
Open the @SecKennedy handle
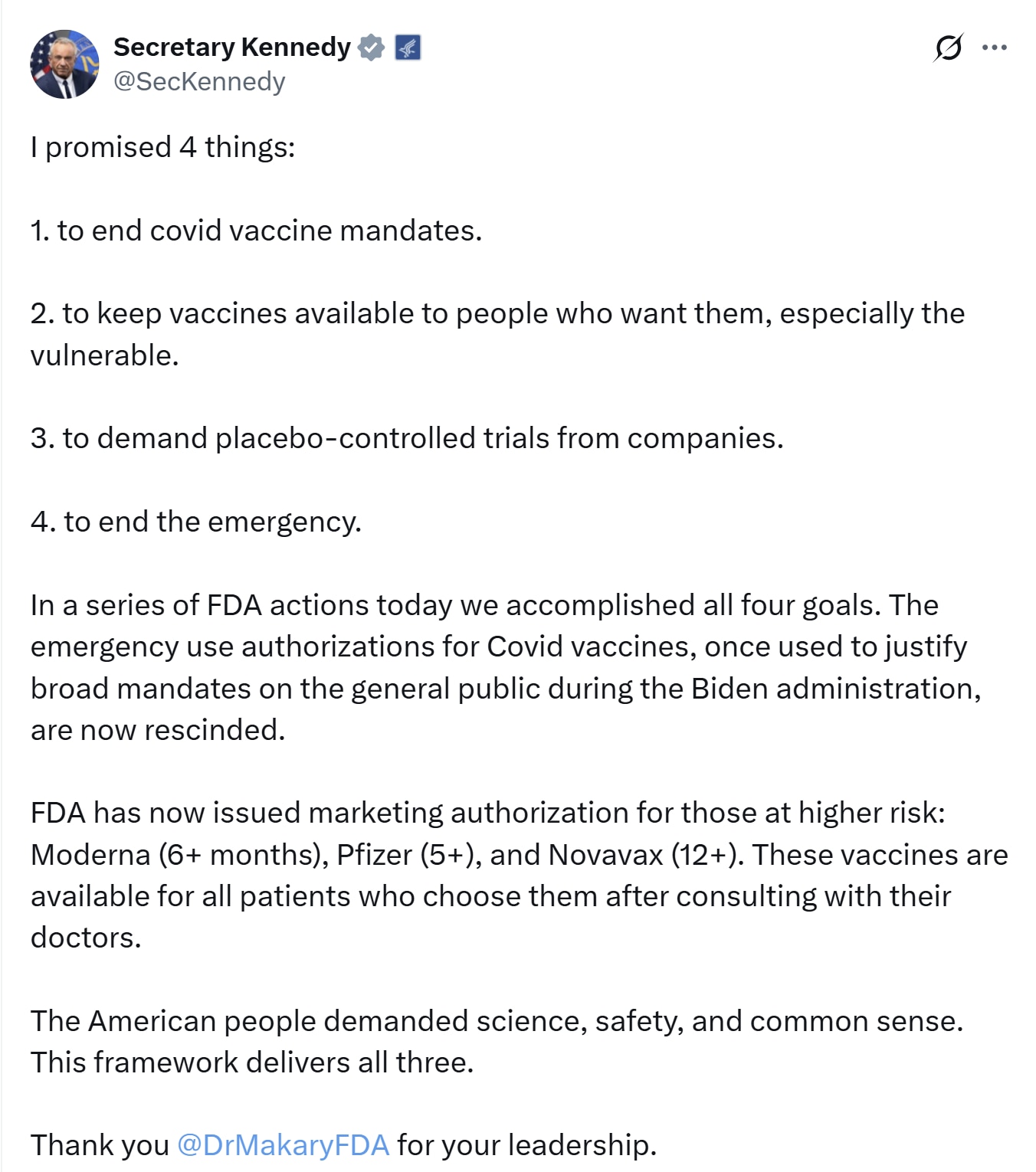pos(199,81)
